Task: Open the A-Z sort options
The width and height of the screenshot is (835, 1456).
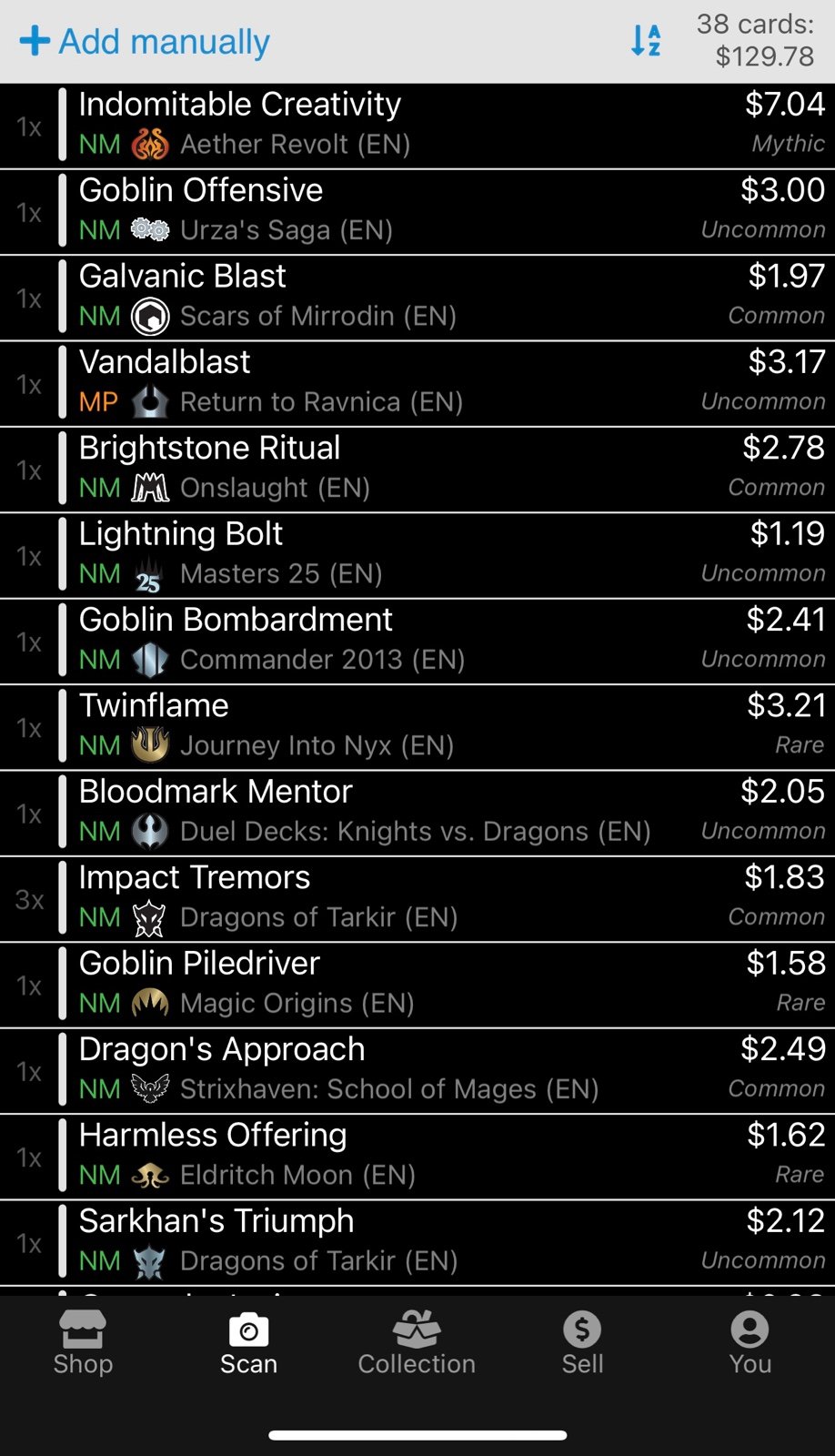Action: [x=646, y=41]
